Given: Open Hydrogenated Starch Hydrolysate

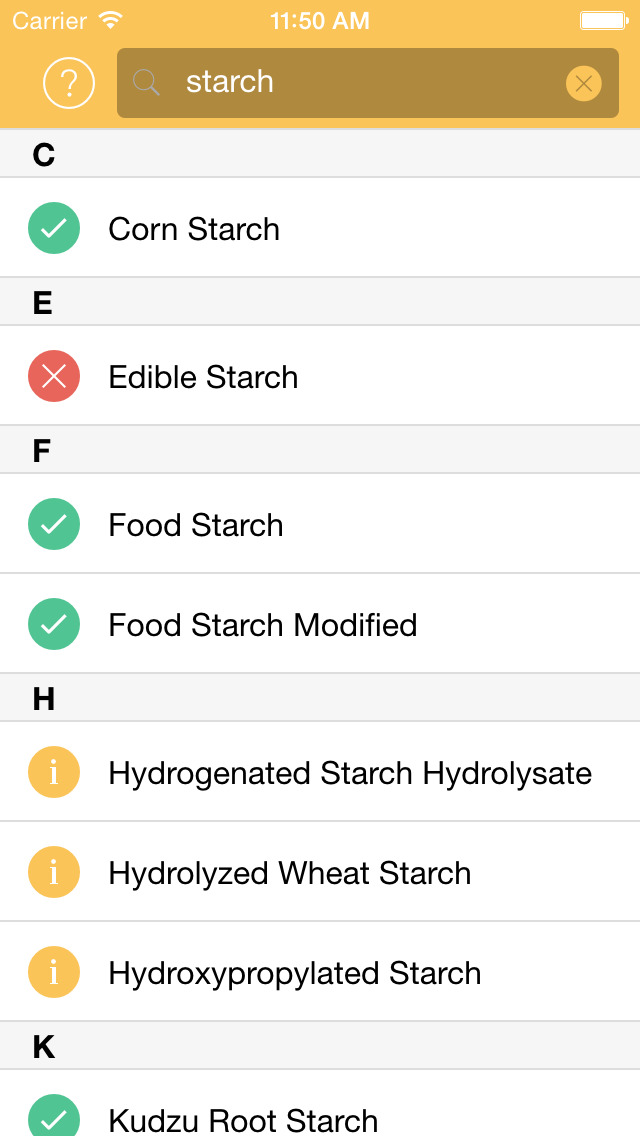Looking at the screenshot, I should point(320,772).
